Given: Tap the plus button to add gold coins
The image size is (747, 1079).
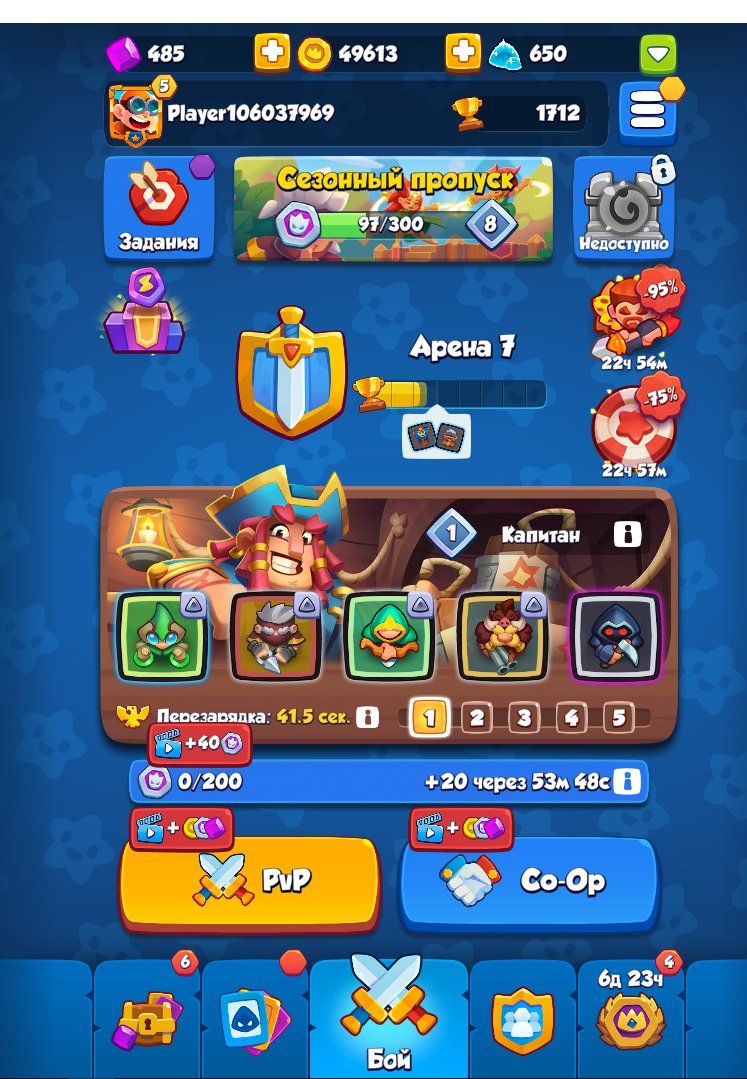Looking at the screenshot, I should (x=271, y=53).
